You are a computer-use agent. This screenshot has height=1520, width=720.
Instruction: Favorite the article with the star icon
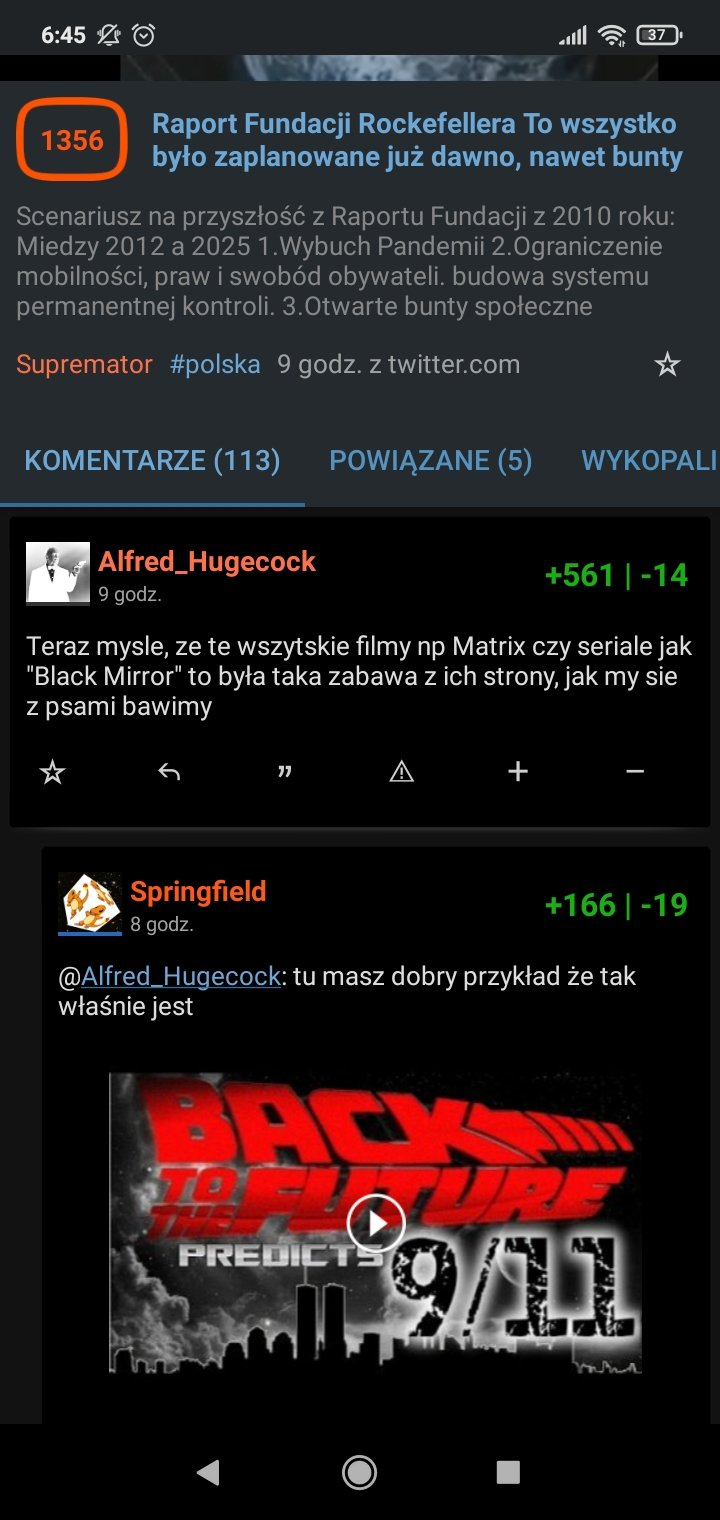667,366
